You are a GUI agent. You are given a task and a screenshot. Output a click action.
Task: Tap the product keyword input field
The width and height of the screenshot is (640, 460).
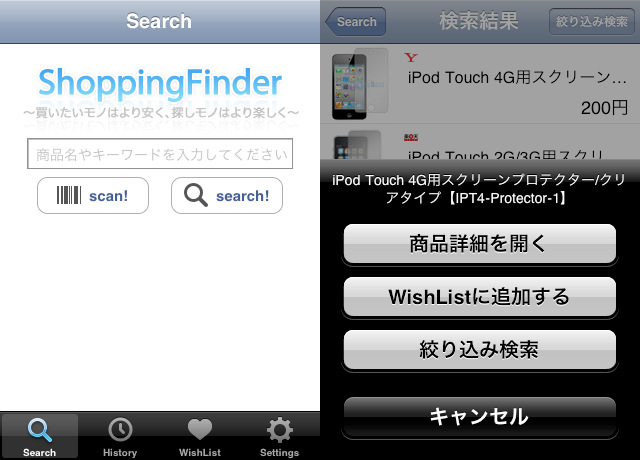pos(160,154)
